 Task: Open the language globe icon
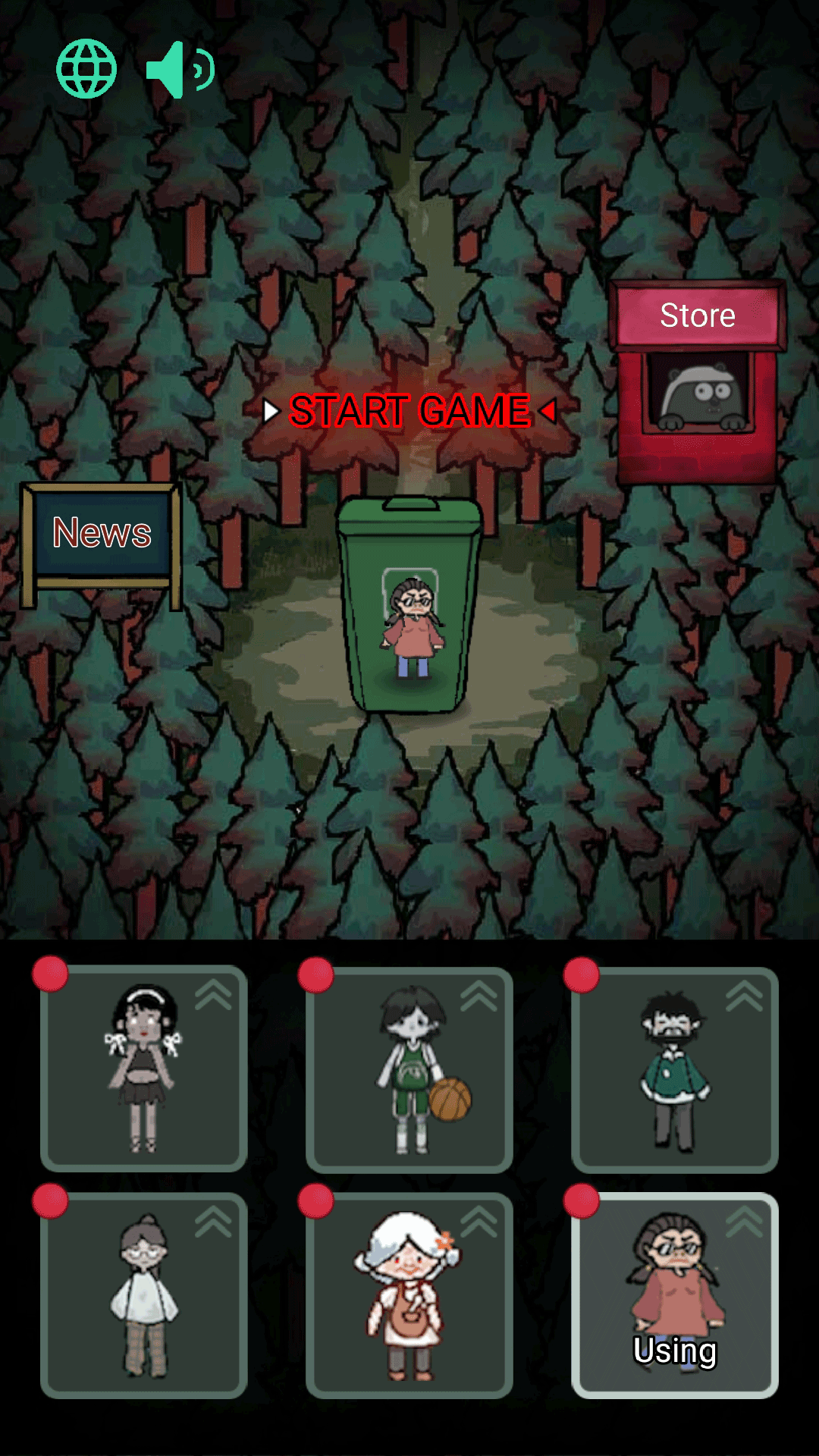click(86, 69)
